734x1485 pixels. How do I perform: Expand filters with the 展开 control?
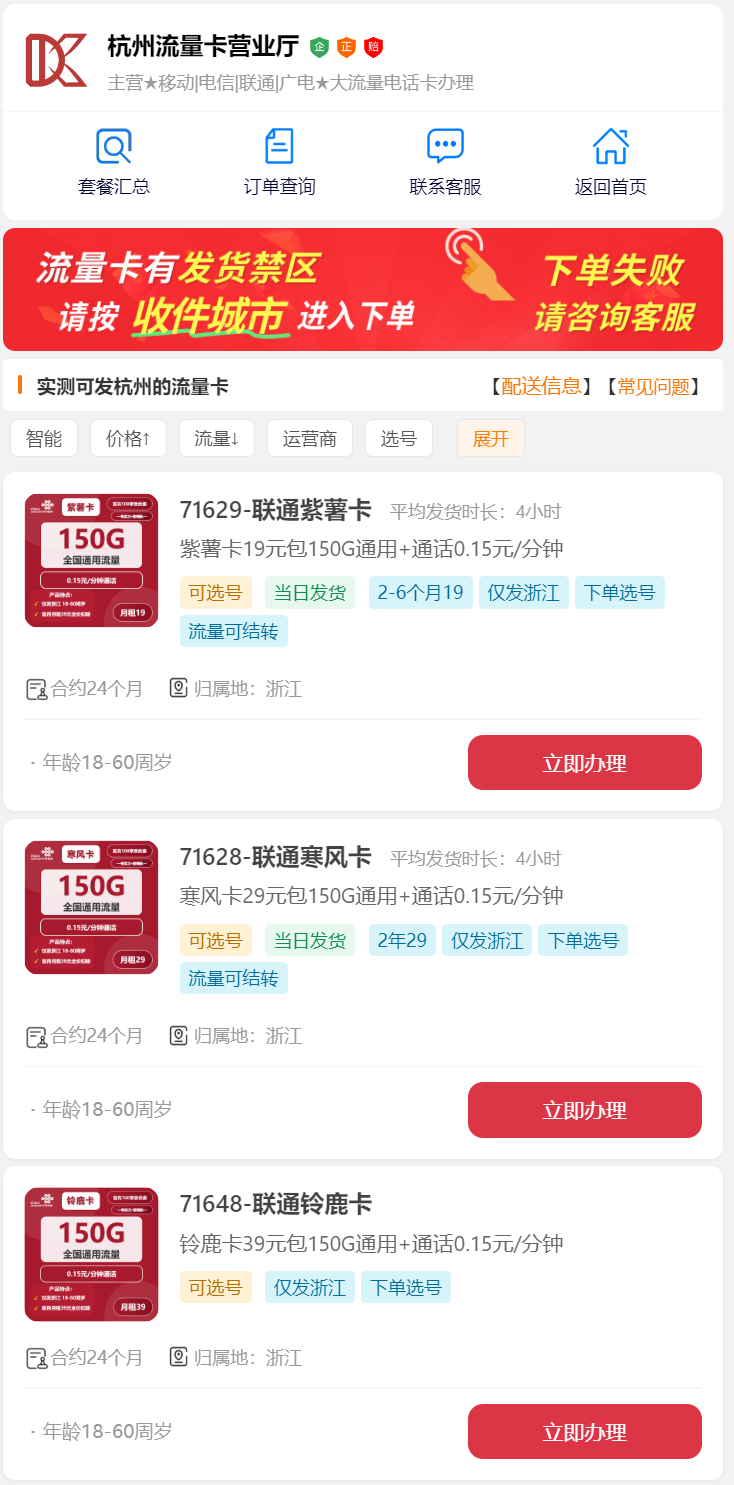pos(490,438)
